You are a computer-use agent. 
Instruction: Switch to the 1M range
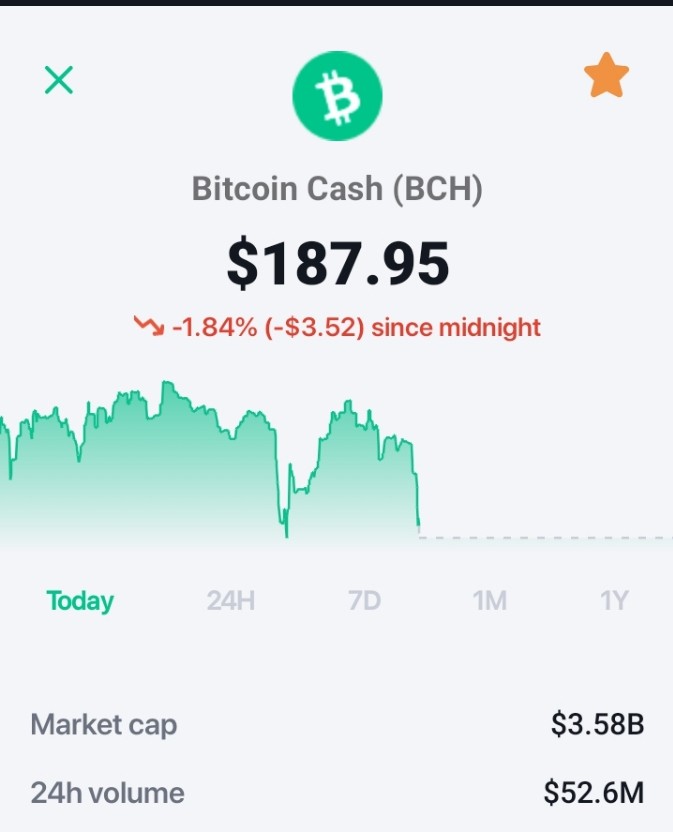click(489, 601)
